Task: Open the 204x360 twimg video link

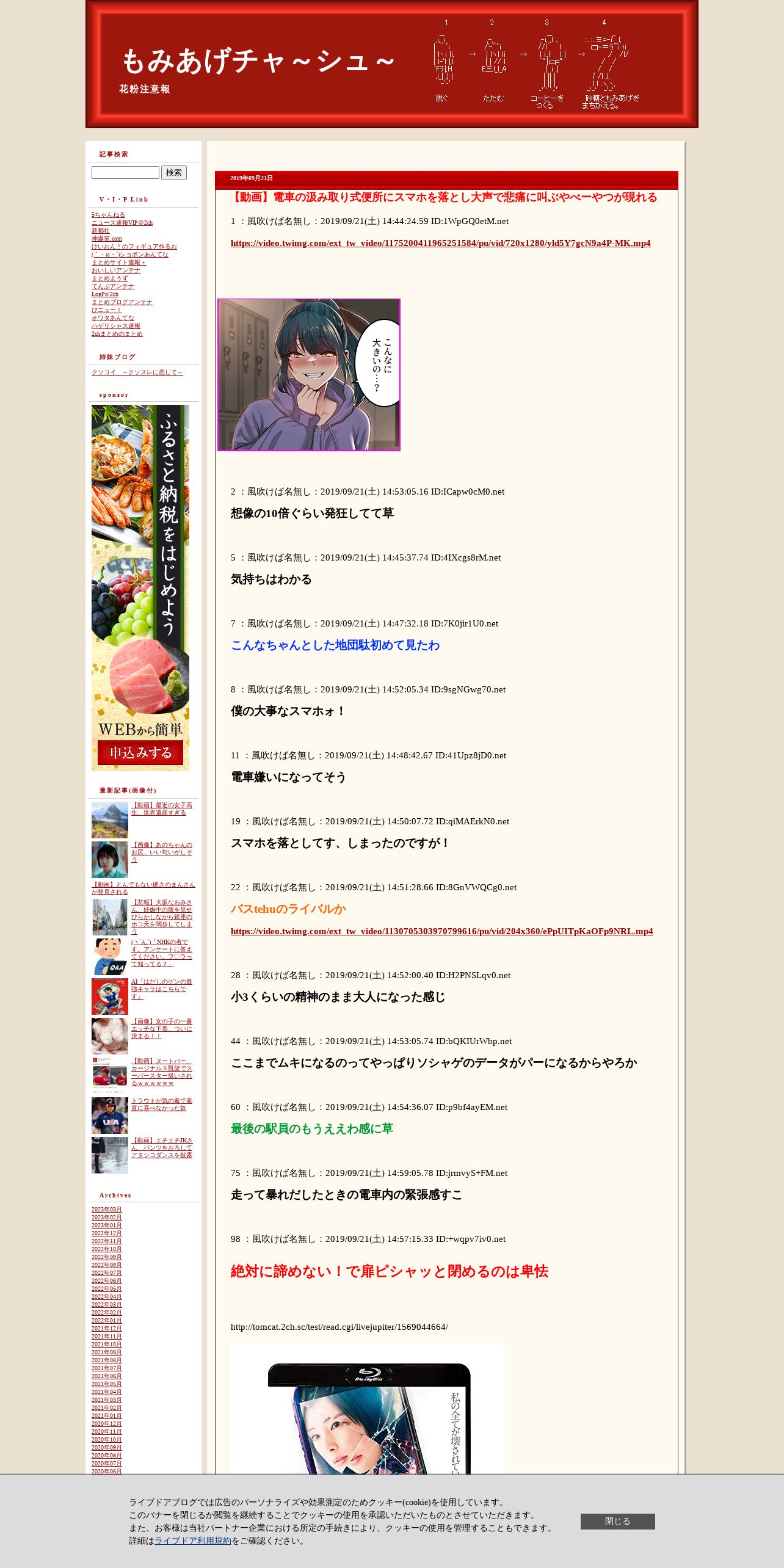Action: pos(441,931)
